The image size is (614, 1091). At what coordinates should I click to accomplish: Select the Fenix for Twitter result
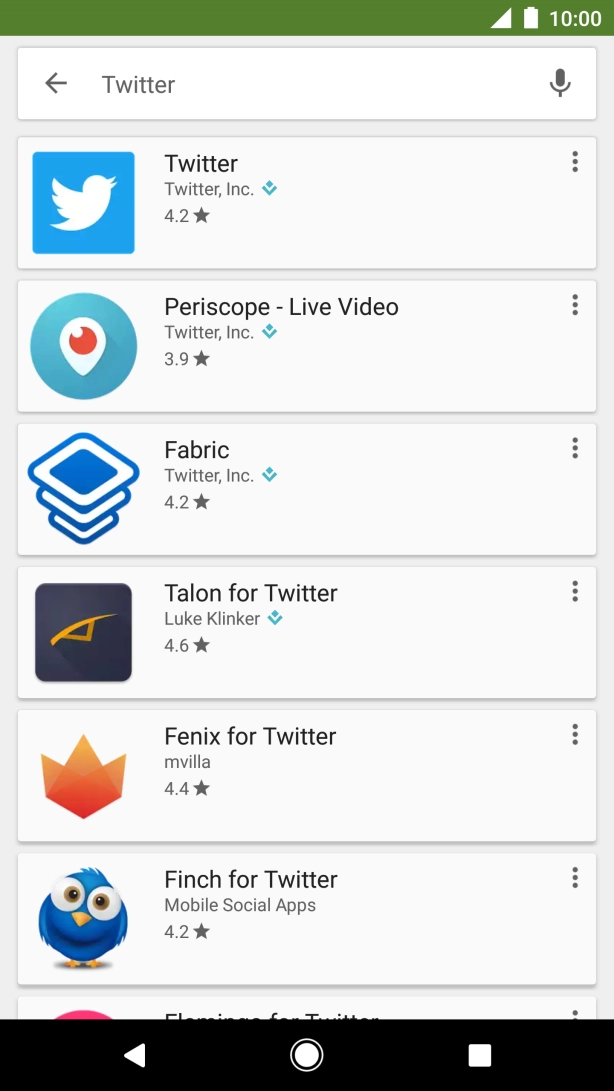click(x=300, y=775)
